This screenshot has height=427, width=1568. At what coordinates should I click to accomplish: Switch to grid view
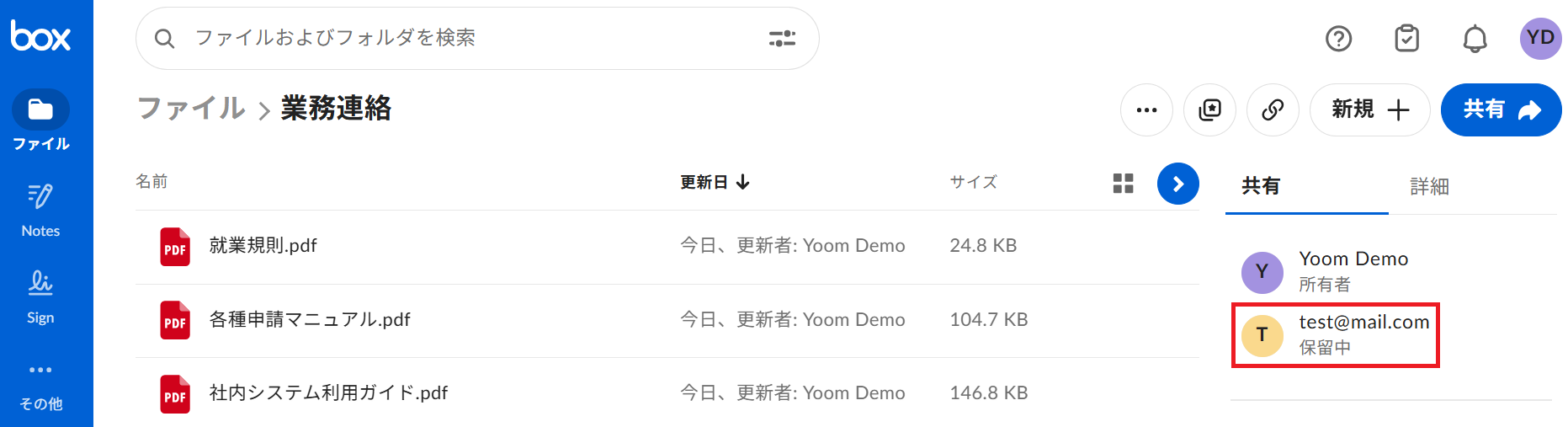pos(1123,184)
